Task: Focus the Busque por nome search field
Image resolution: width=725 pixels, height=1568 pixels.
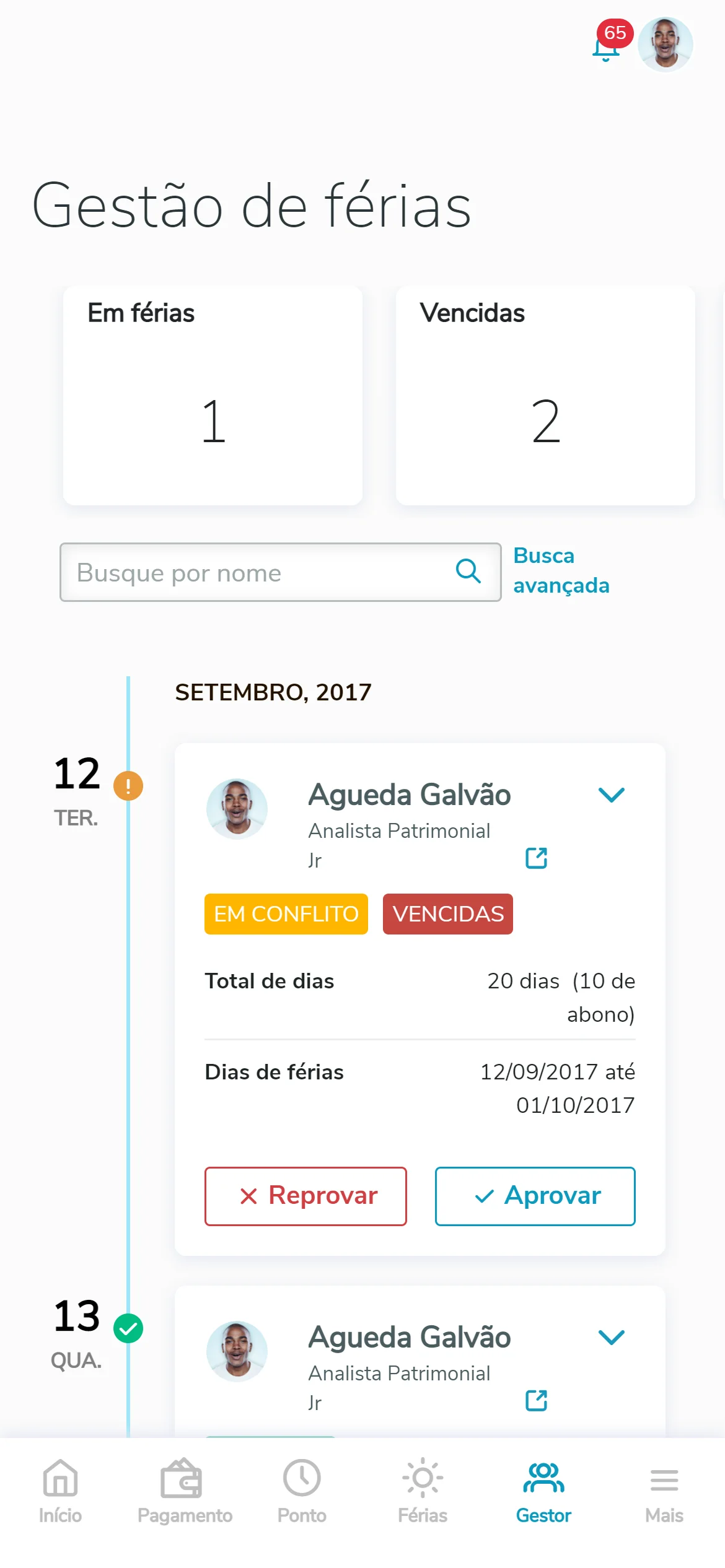Action: [260, 572]
